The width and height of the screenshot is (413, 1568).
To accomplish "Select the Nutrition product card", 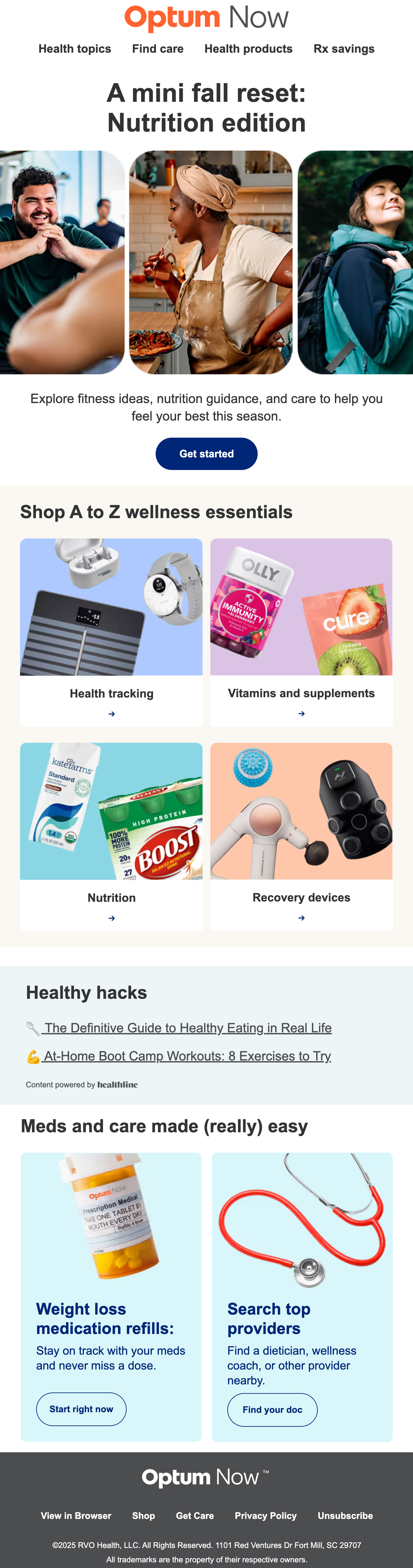I will (x=111, y=897).
